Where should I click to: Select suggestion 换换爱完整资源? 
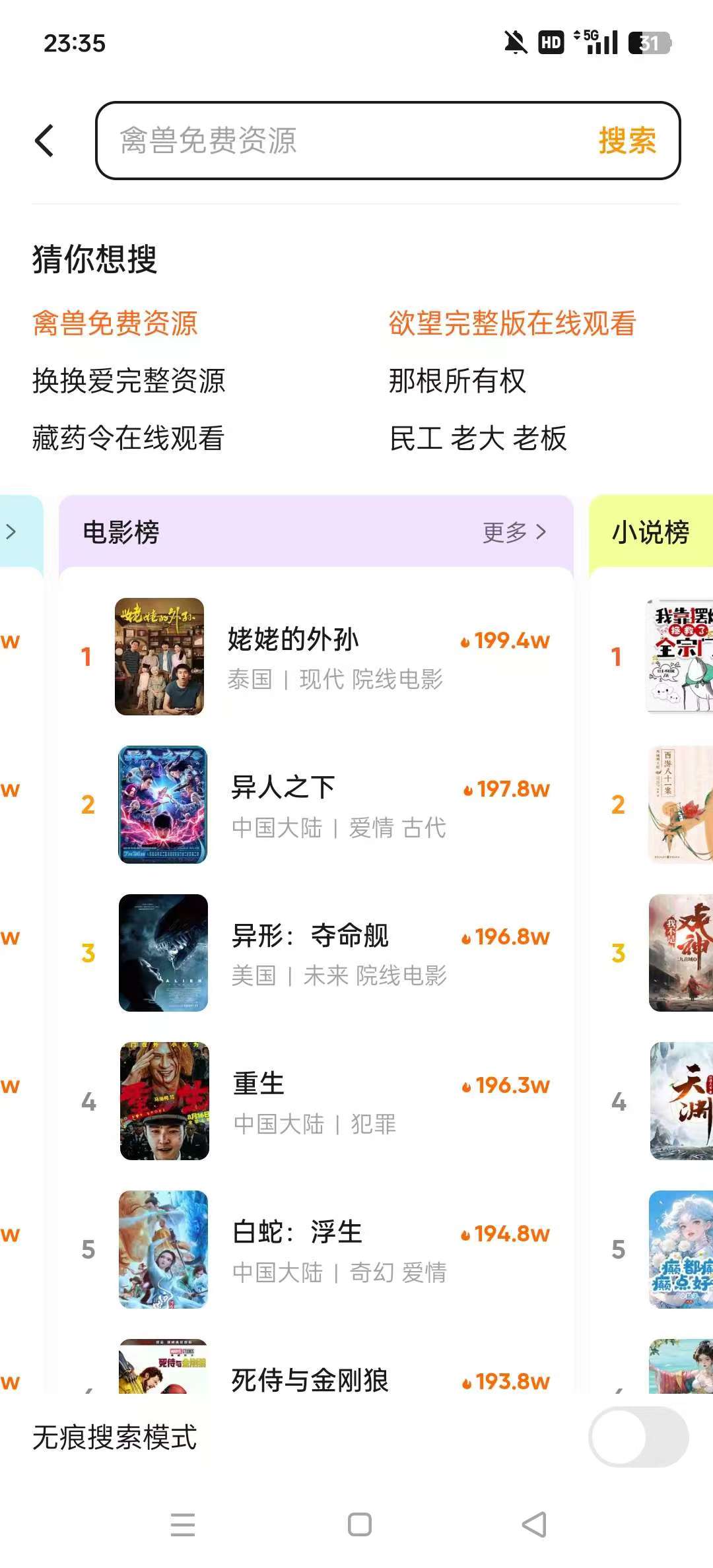(x=129, y=381)
